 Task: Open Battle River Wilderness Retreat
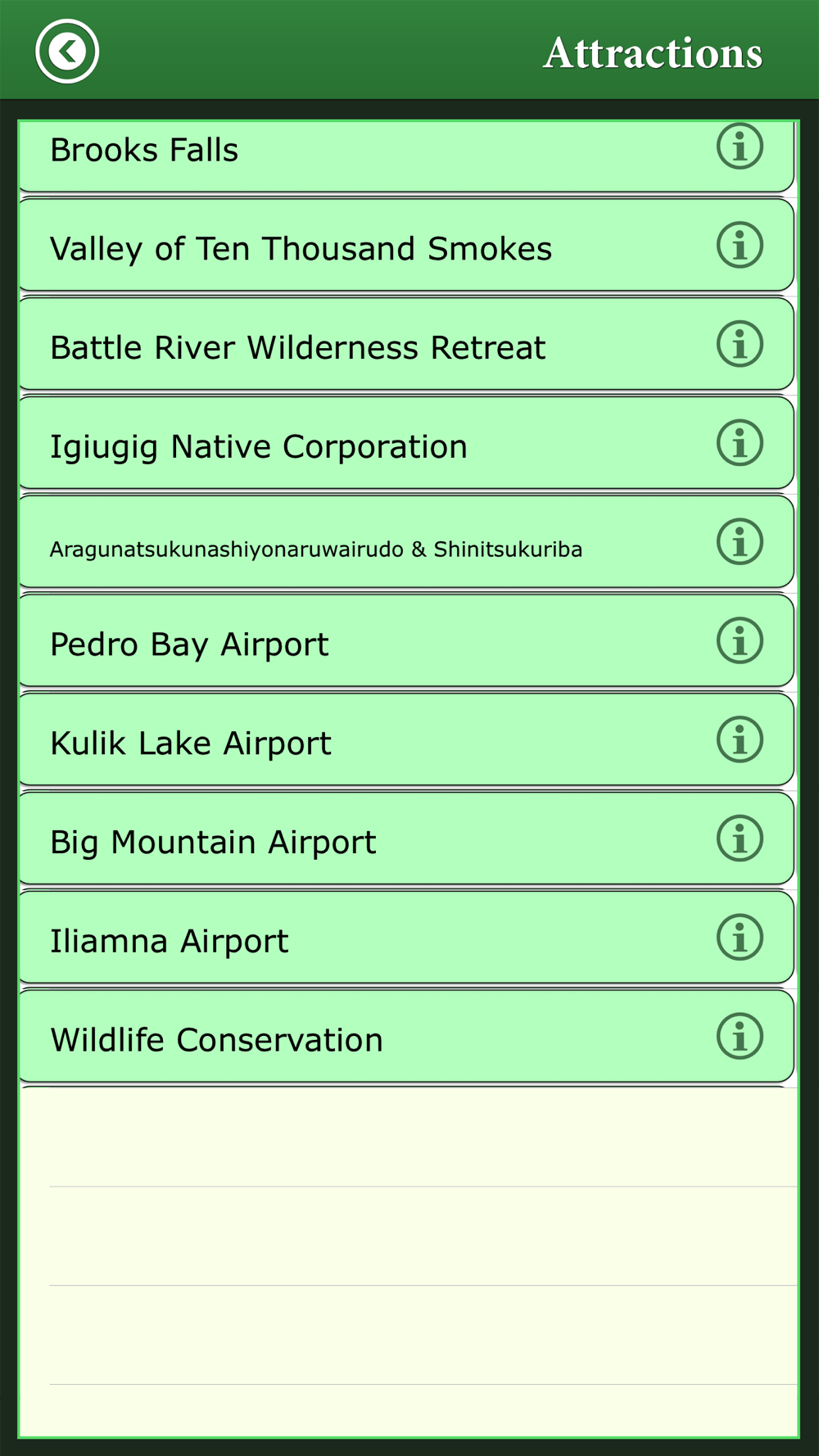pyautogui.click(x=297, y=348)
